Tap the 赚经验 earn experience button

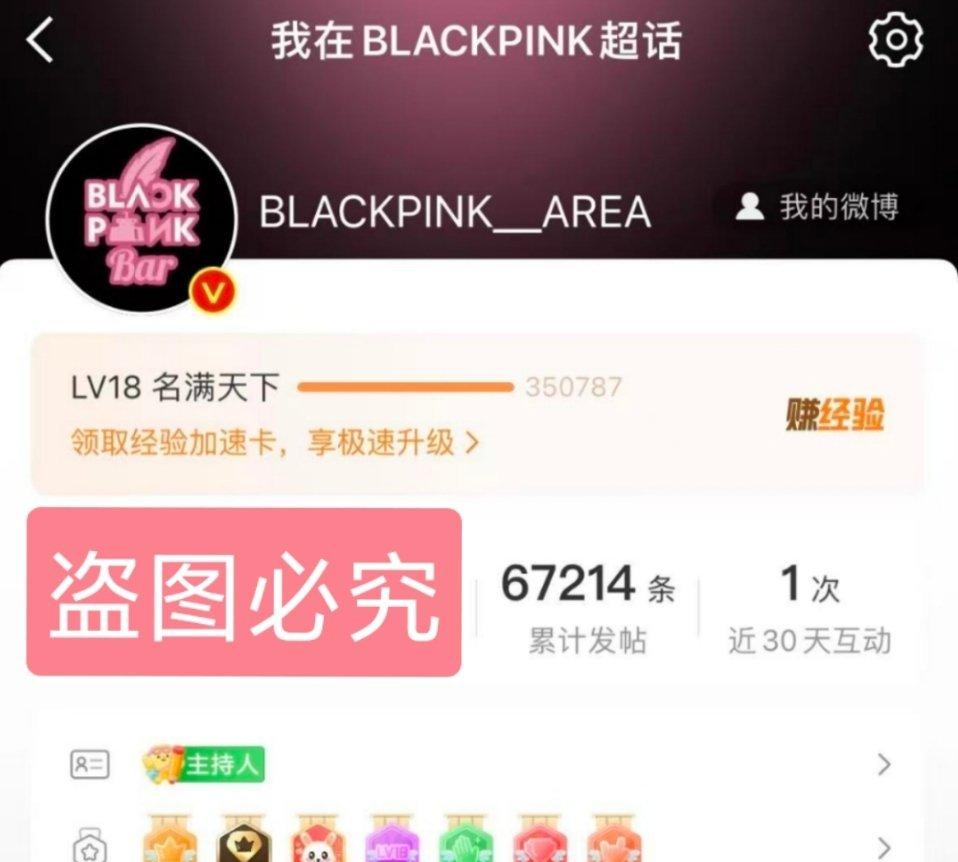coord(835,415)
